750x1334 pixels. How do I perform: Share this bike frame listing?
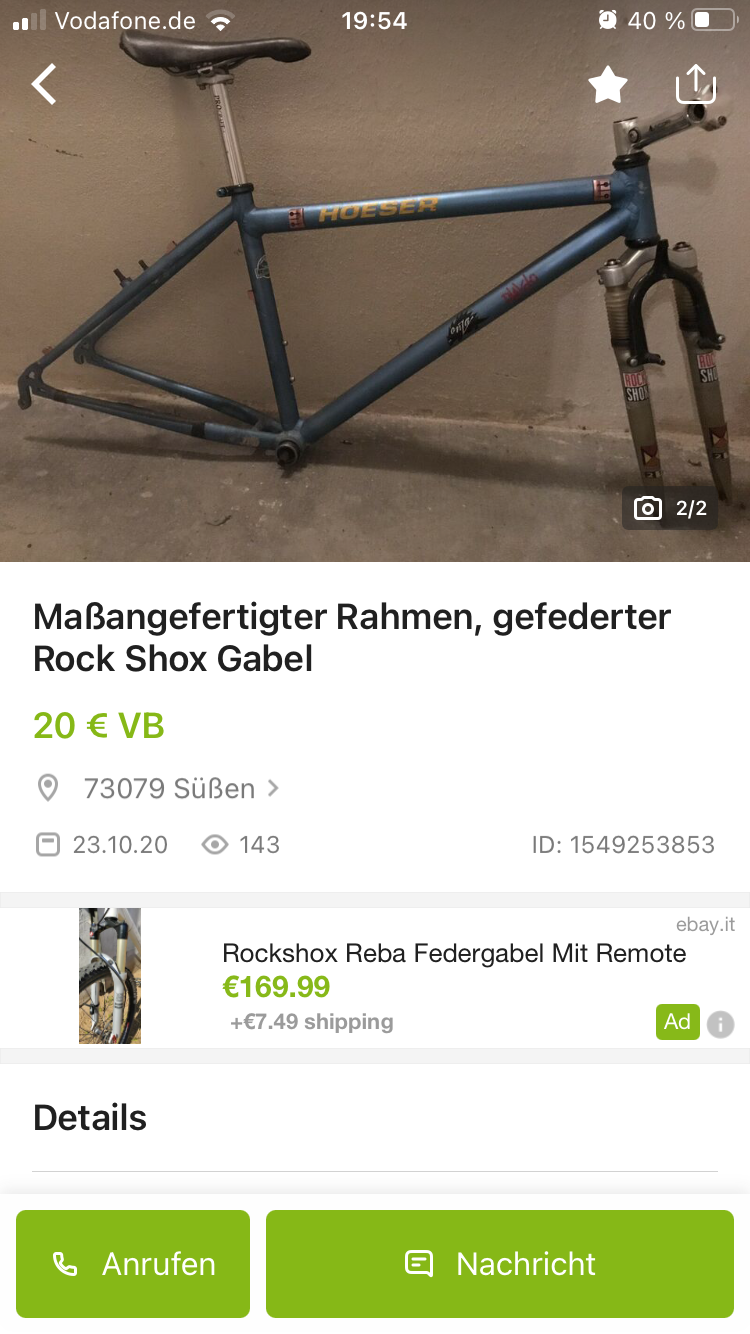(x=696, y=84)
